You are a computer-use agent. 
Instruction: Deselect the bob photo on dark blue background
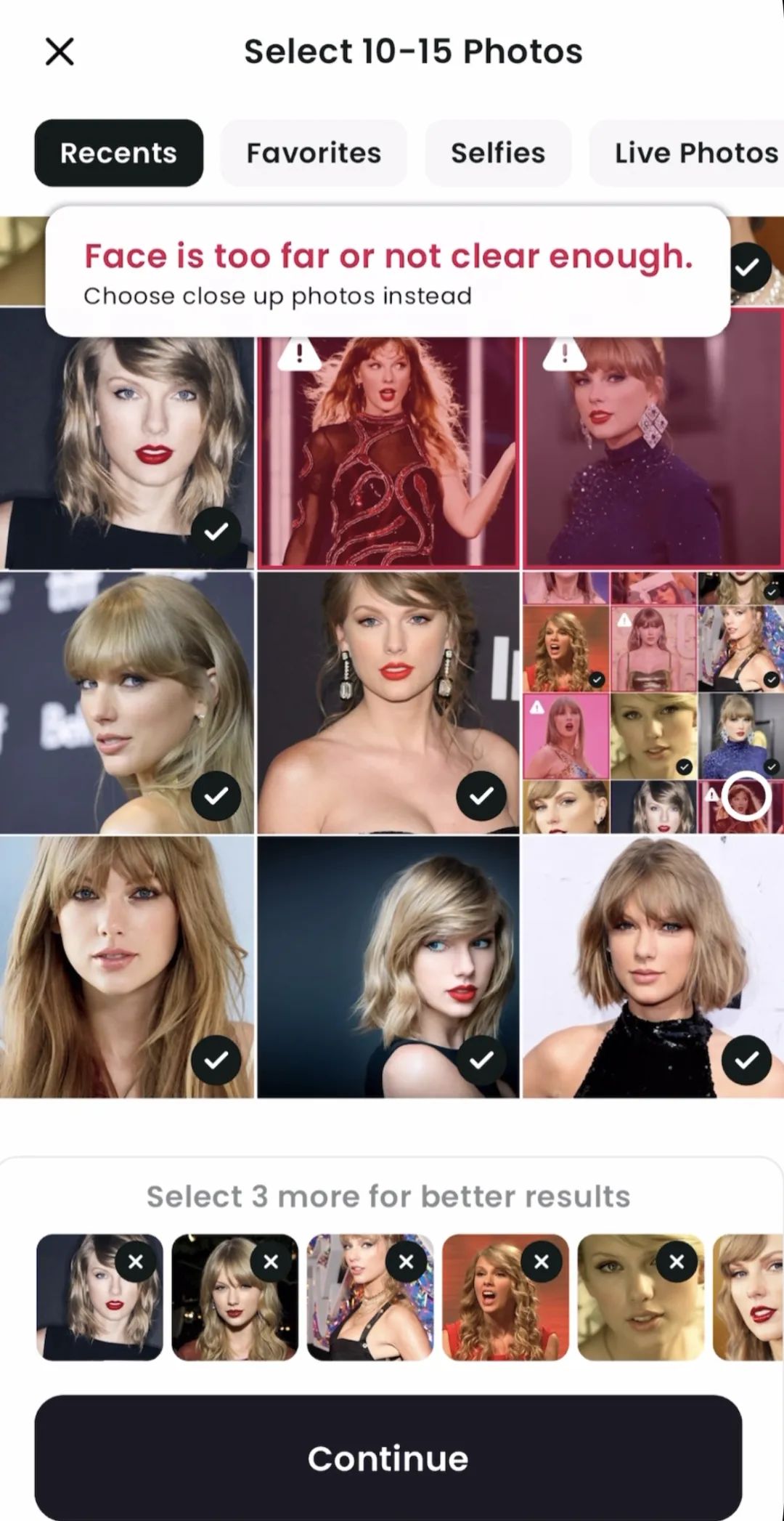[481, 1060]
